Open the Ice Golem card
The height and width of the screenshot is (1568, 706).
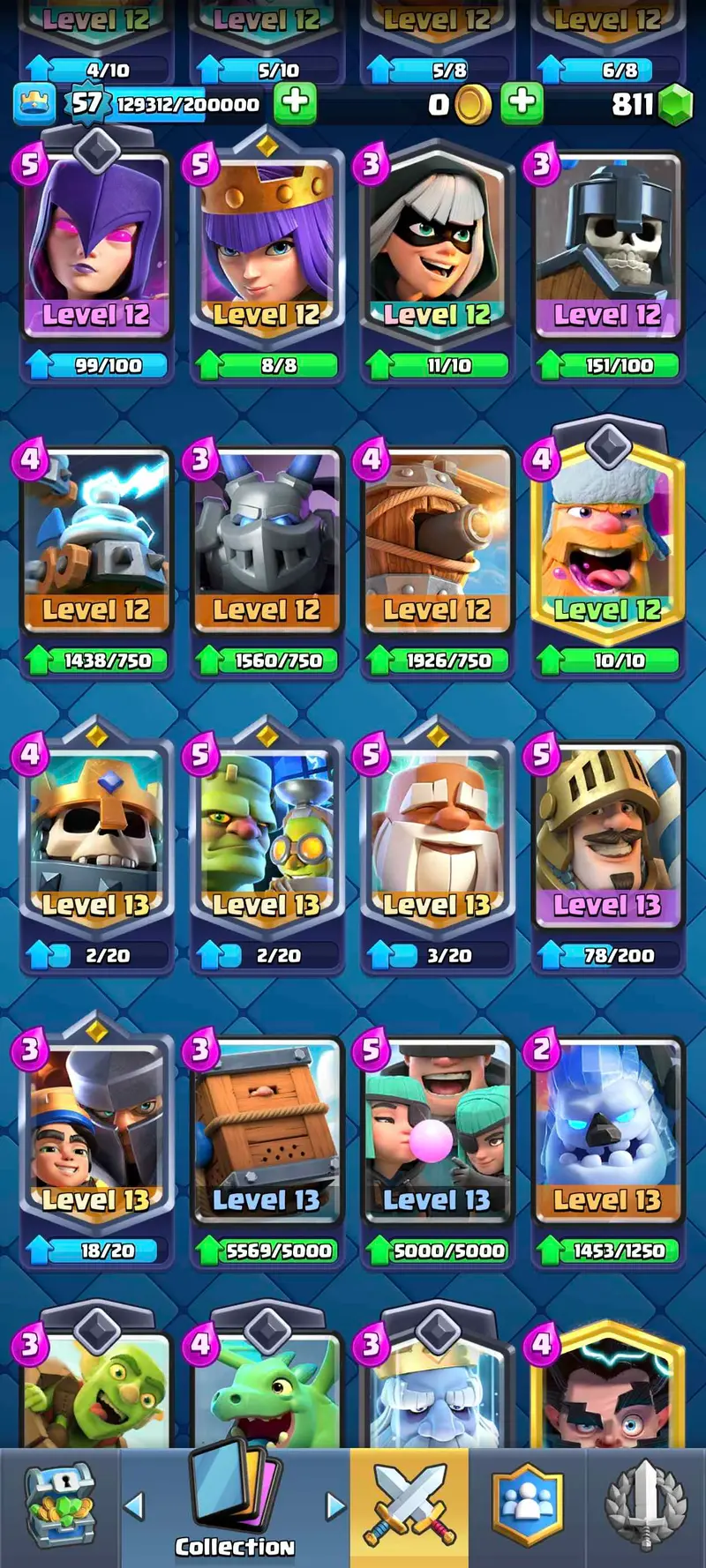pos(607,1133)
